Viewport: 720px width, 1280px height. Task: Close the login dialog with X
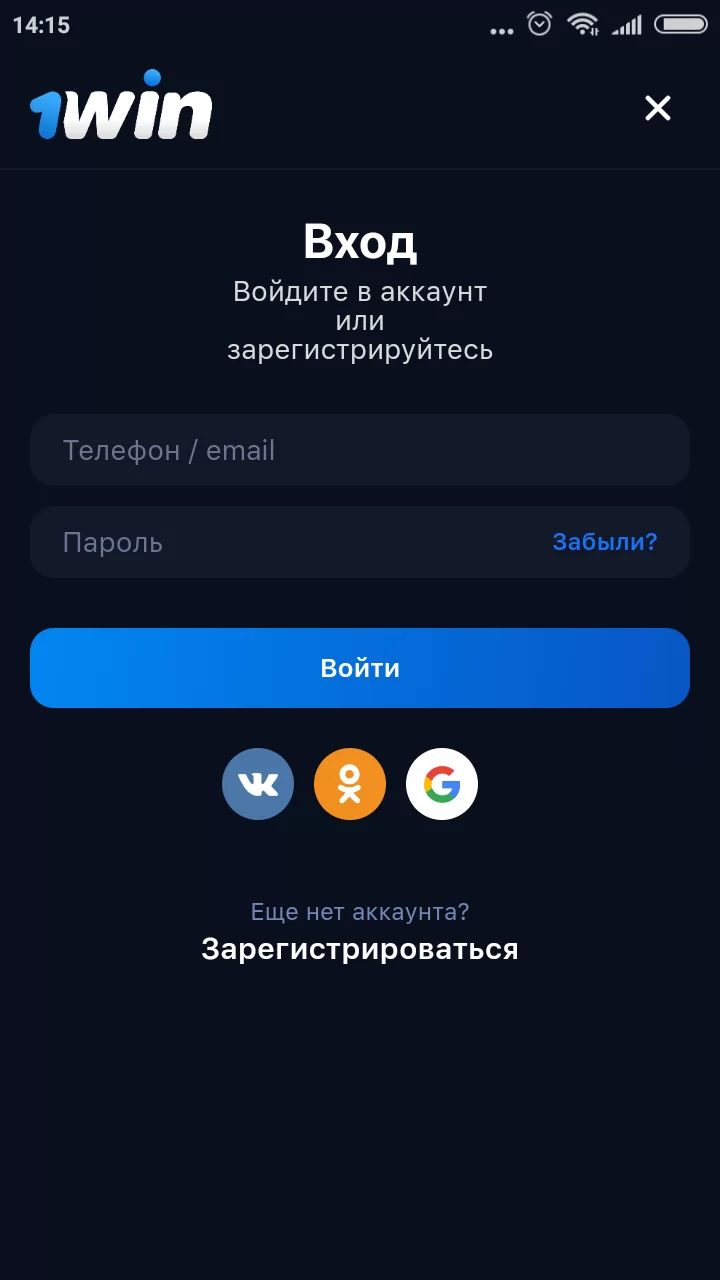point(657,108)
